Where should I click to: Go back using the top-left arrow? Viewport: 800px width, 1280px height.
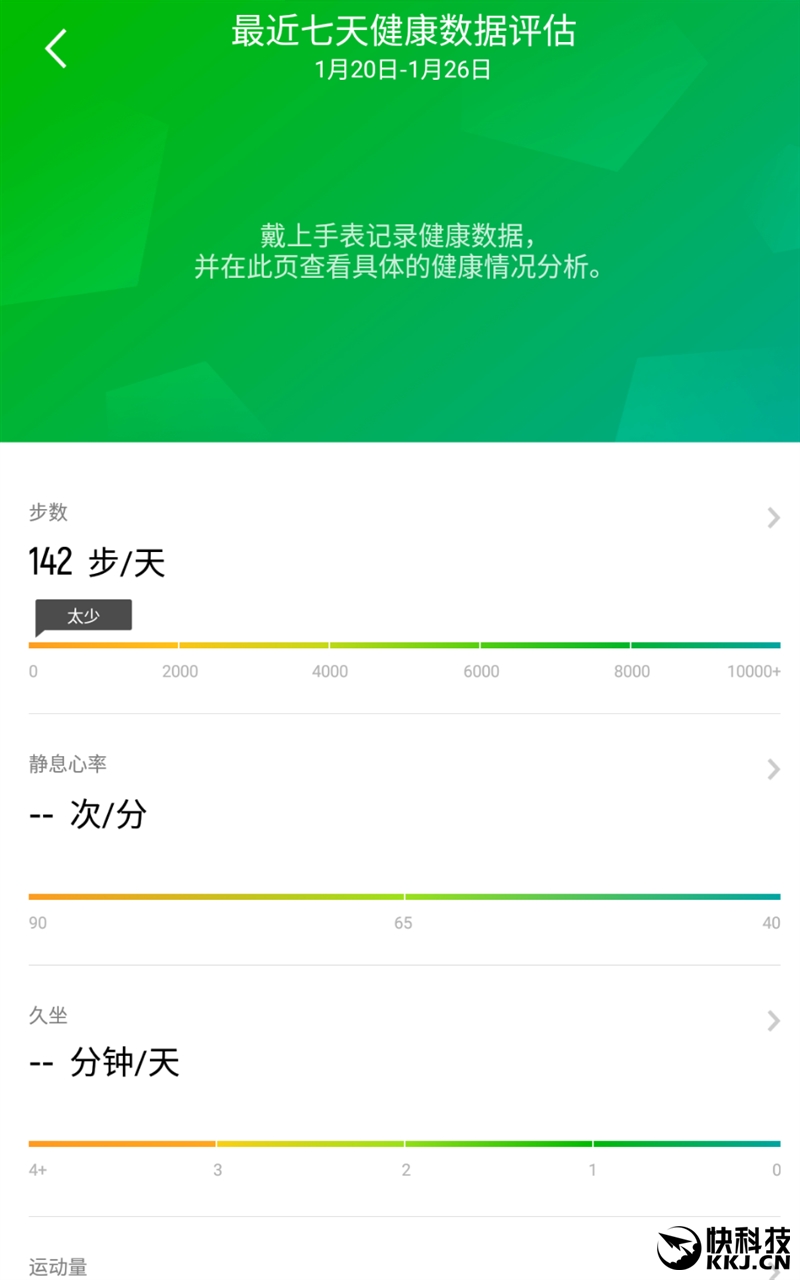pyautogui.click(x=56, y=48)
